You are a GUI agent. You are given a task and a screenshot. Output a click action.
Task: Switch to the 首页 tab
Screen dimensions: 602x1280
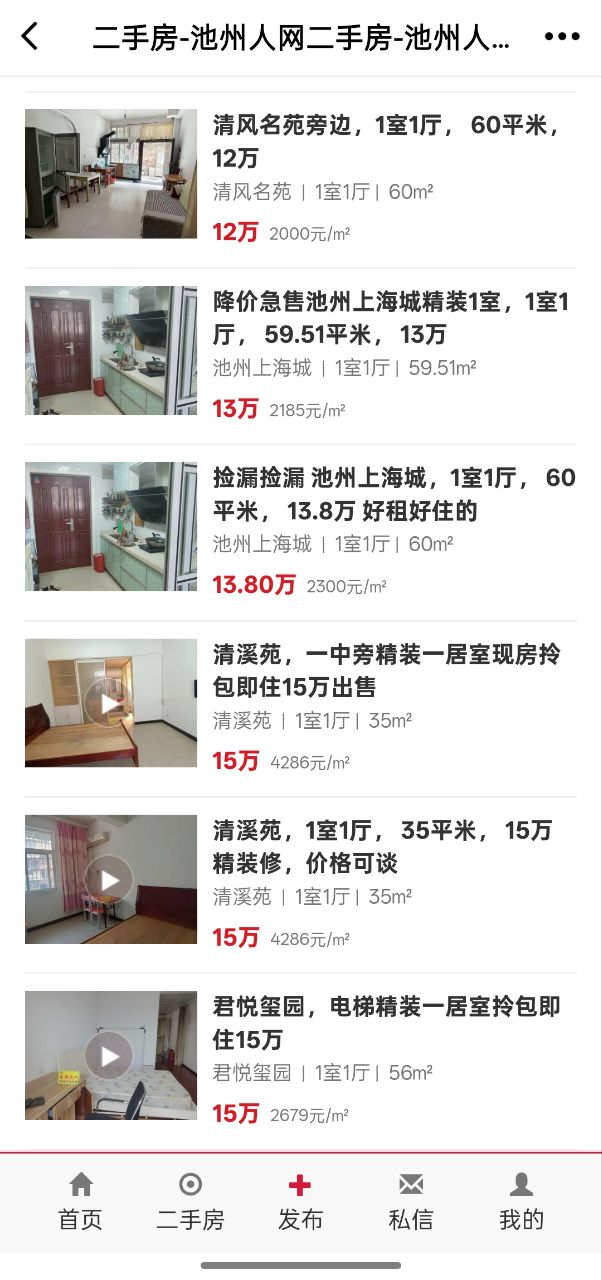[x=81, y=1202]
